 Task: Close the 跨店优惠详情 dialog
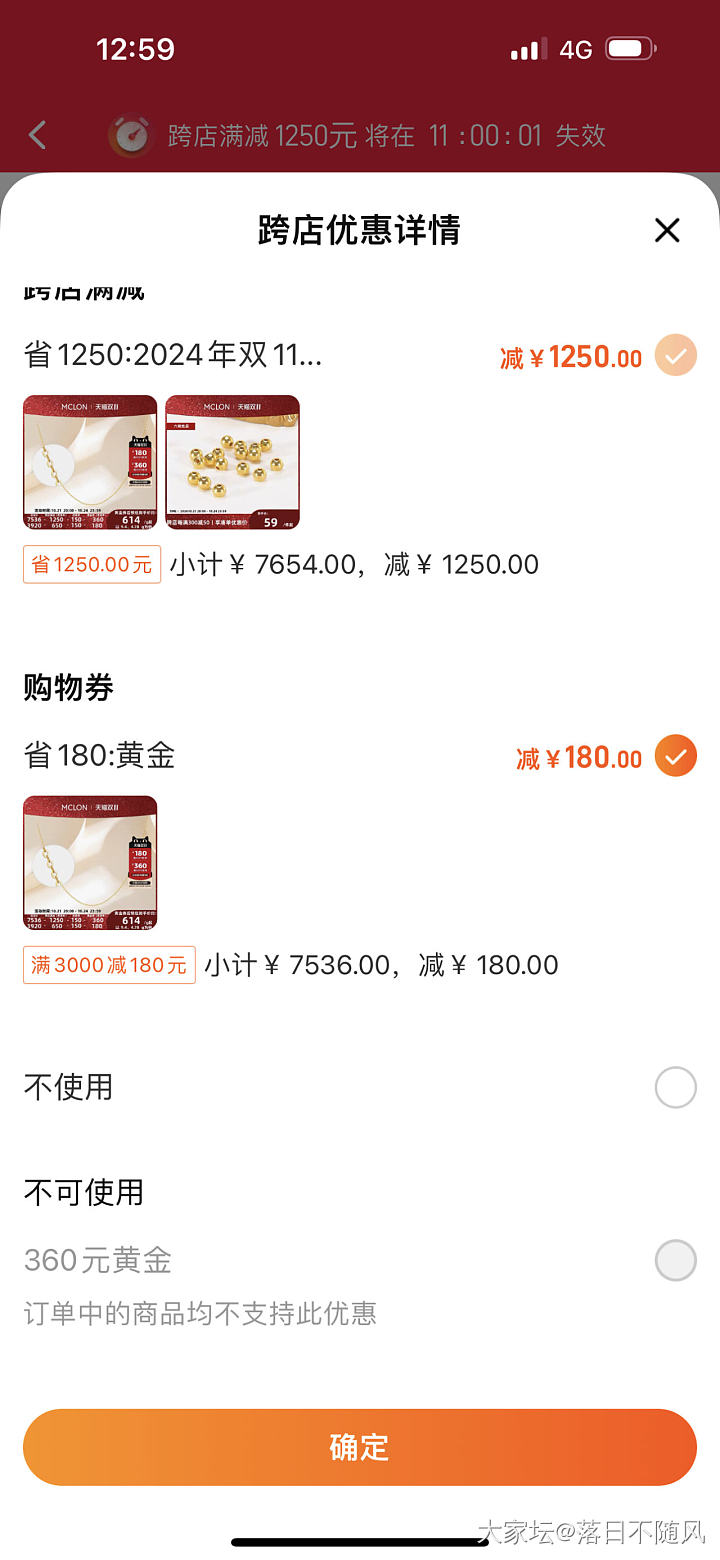(667, 231)
